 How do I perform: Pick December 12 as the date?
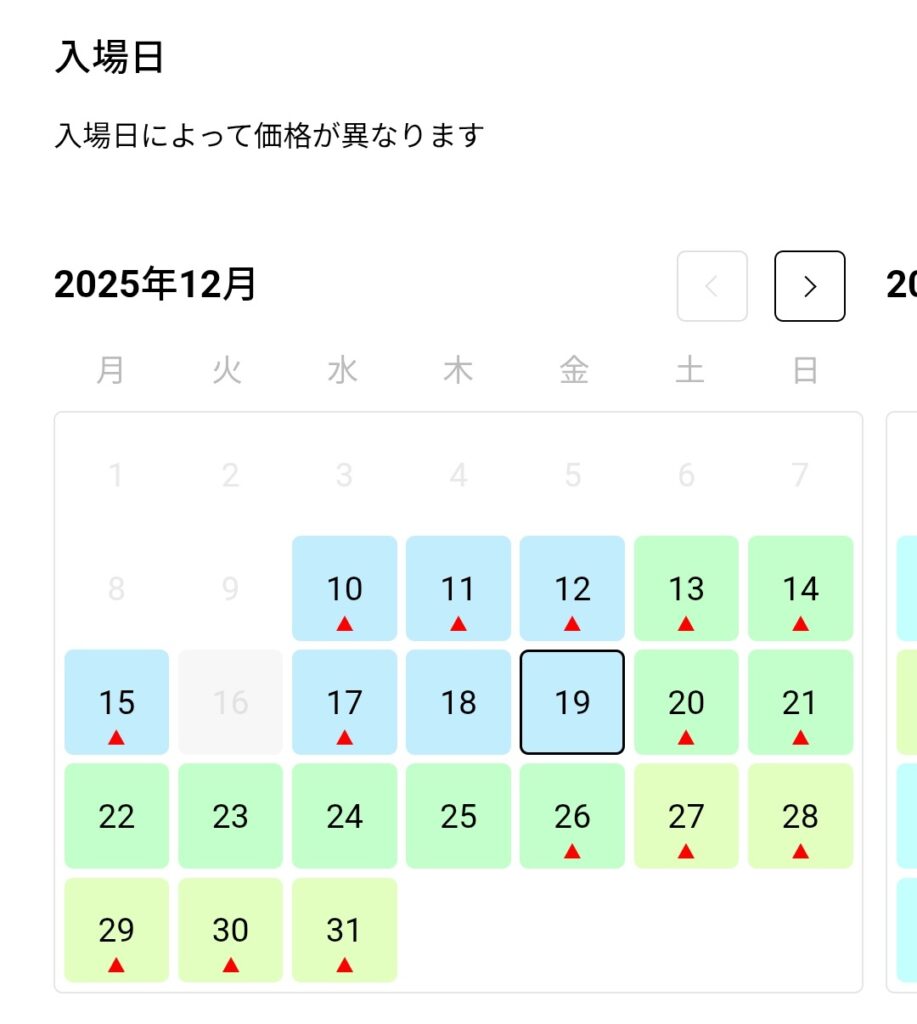(x=572, y=589)
